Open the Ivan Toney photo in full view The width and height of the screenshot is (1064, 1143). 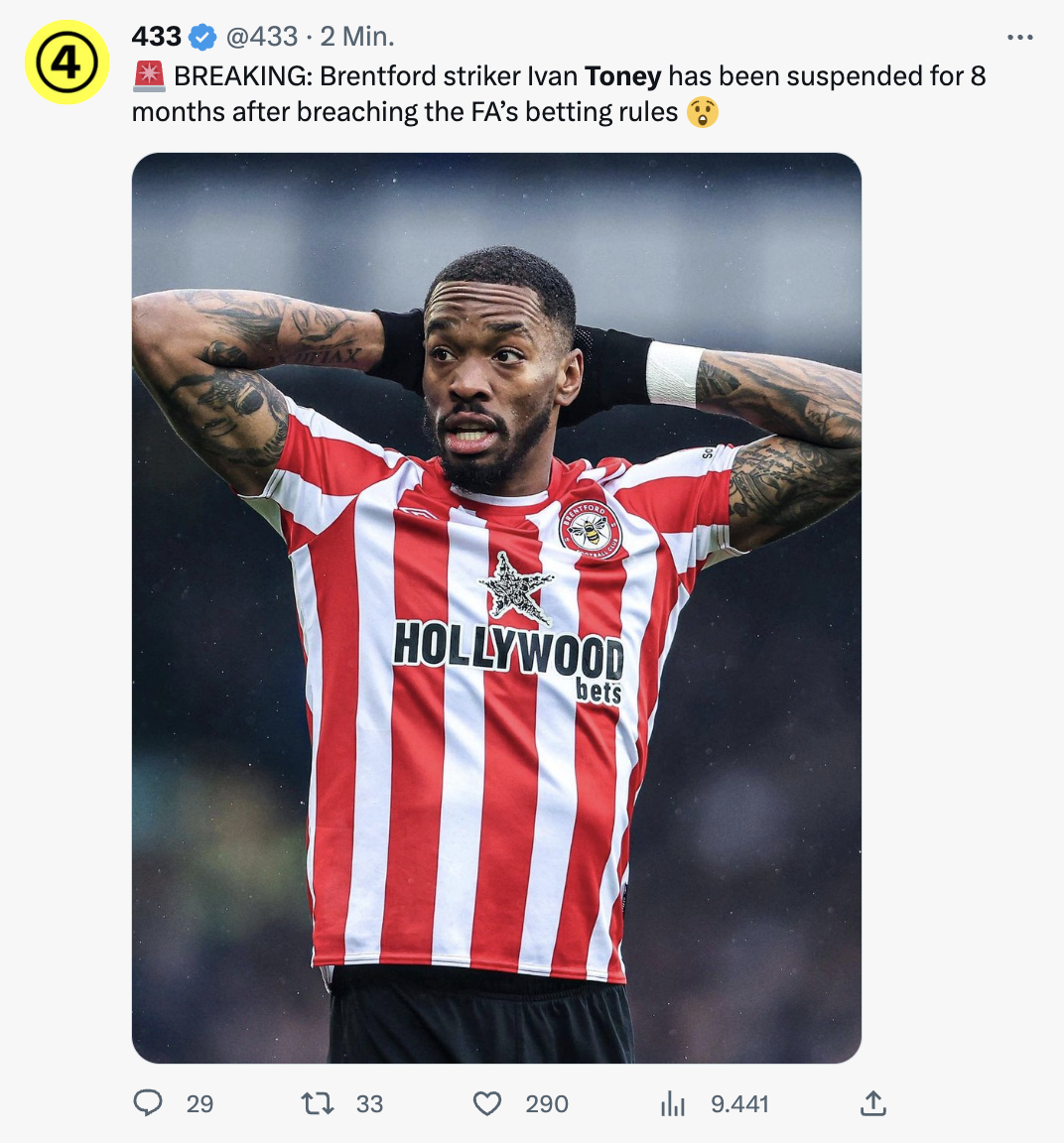[x=496, y=607]
